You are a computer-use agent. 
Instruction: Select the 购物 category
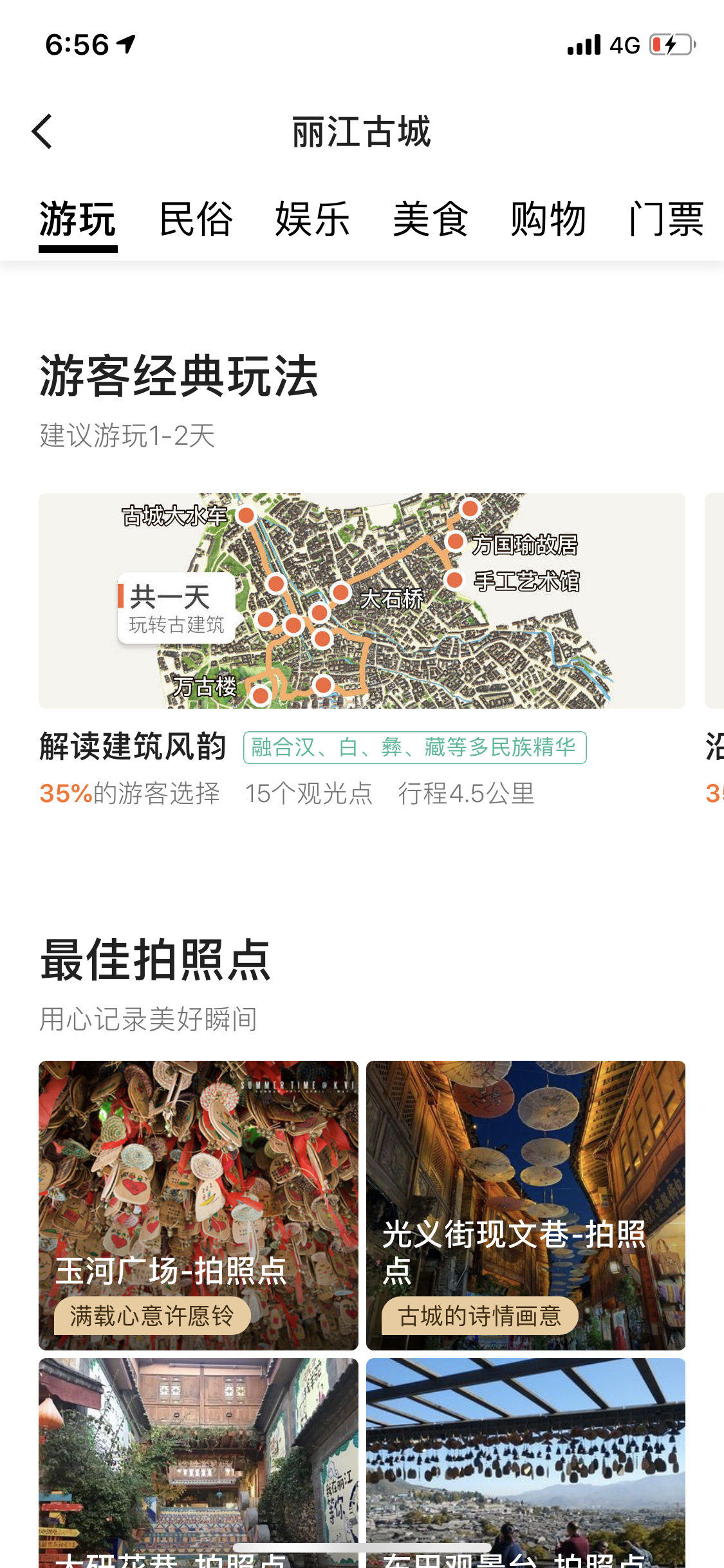coord(548,219)
